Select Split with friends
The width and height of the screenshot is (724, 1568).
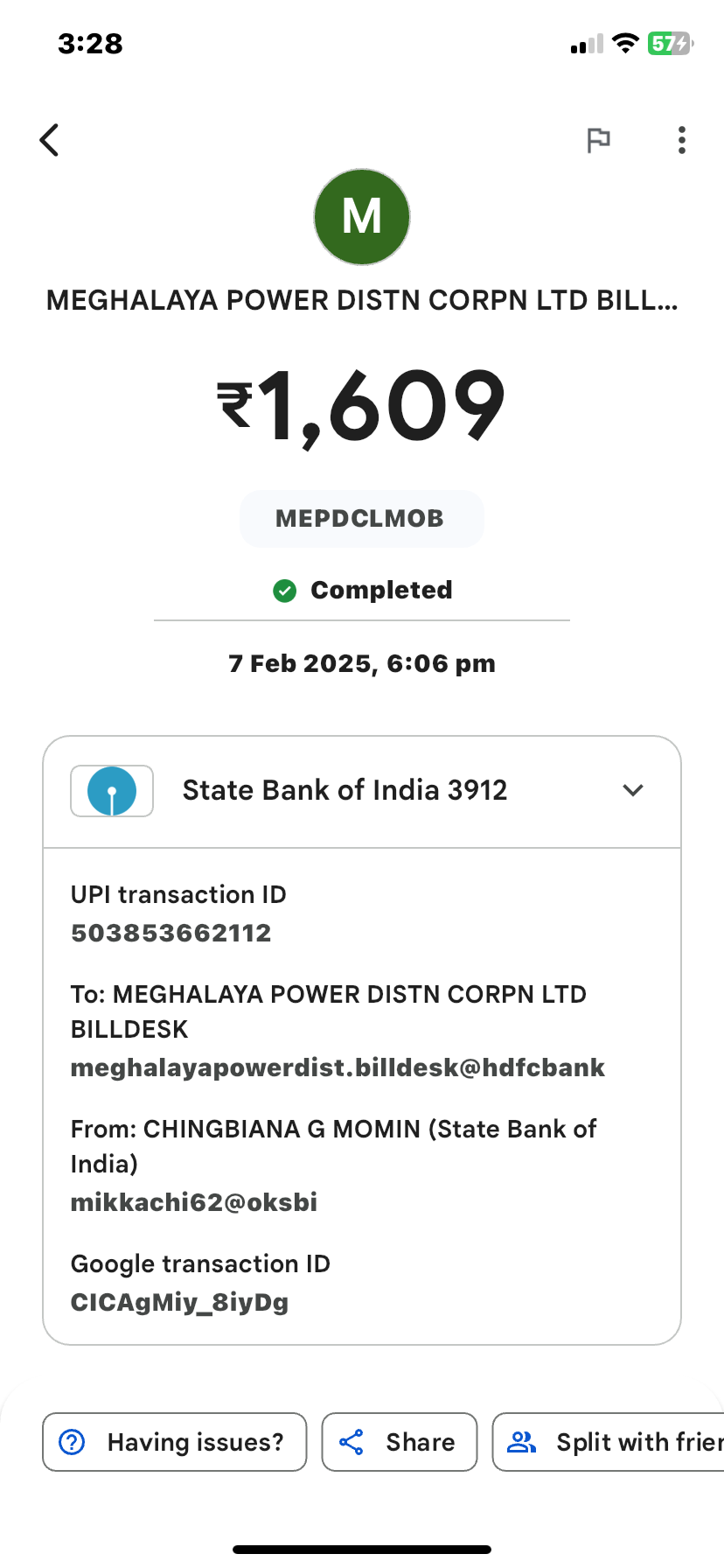click(x=609, y=1442)
